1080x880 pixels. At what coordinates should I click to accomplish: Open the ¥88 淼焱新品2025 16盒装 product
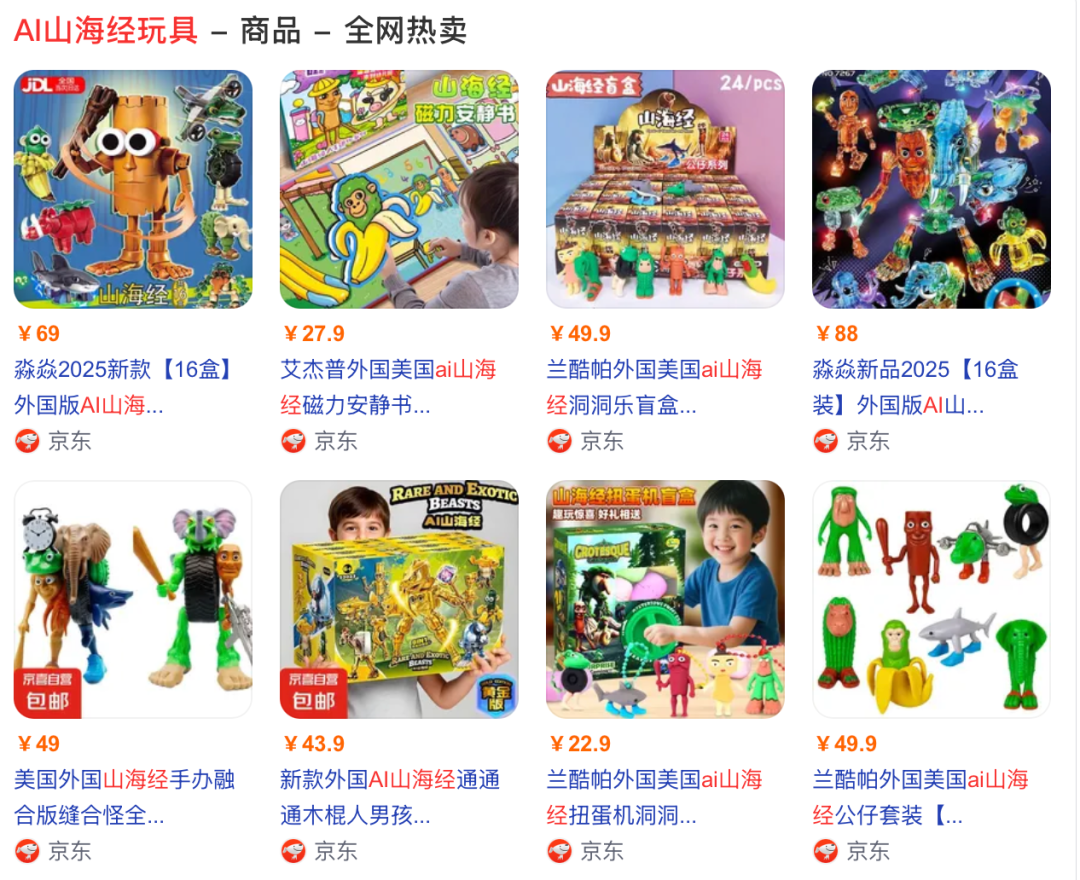coord(931,189)
